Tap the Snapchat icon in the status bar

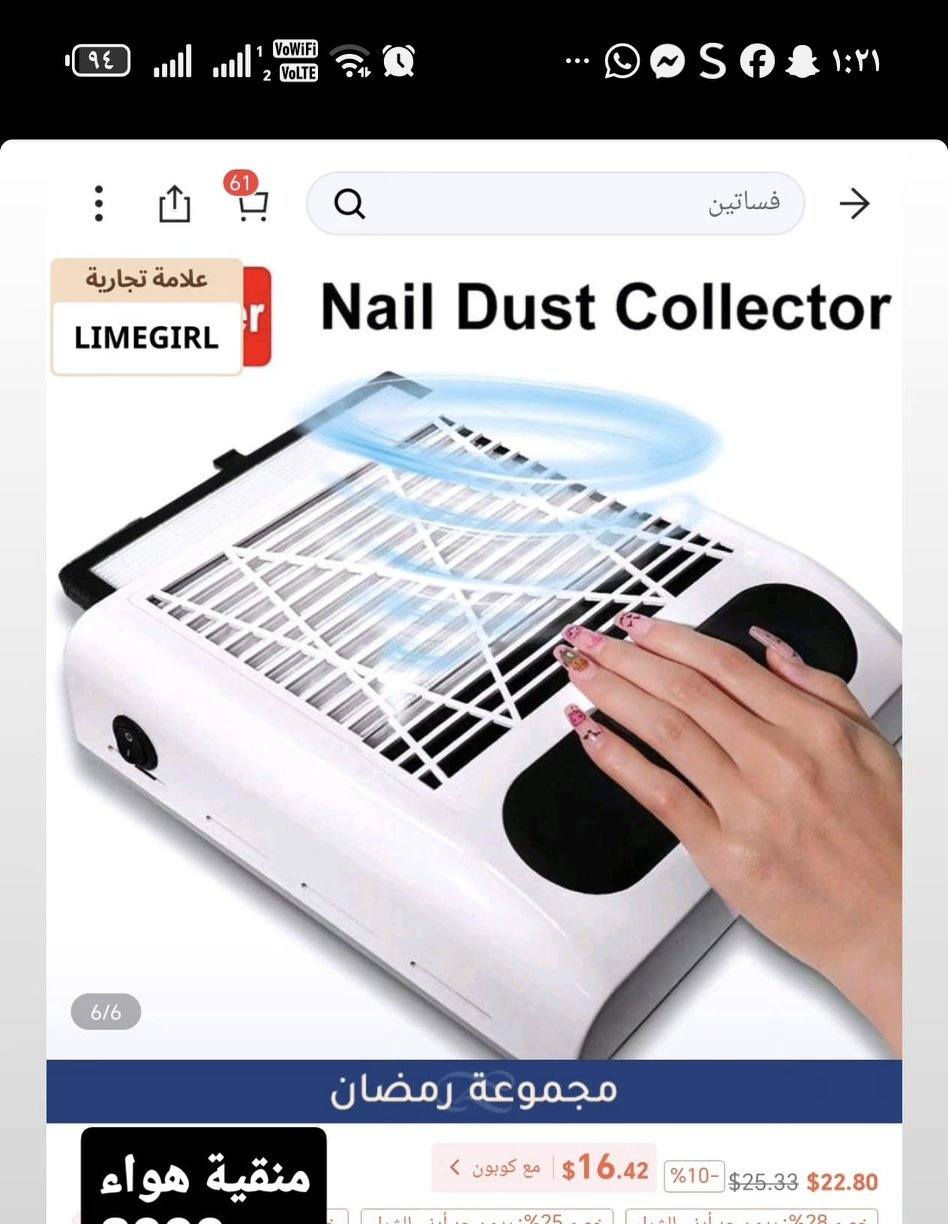point(803,62)
